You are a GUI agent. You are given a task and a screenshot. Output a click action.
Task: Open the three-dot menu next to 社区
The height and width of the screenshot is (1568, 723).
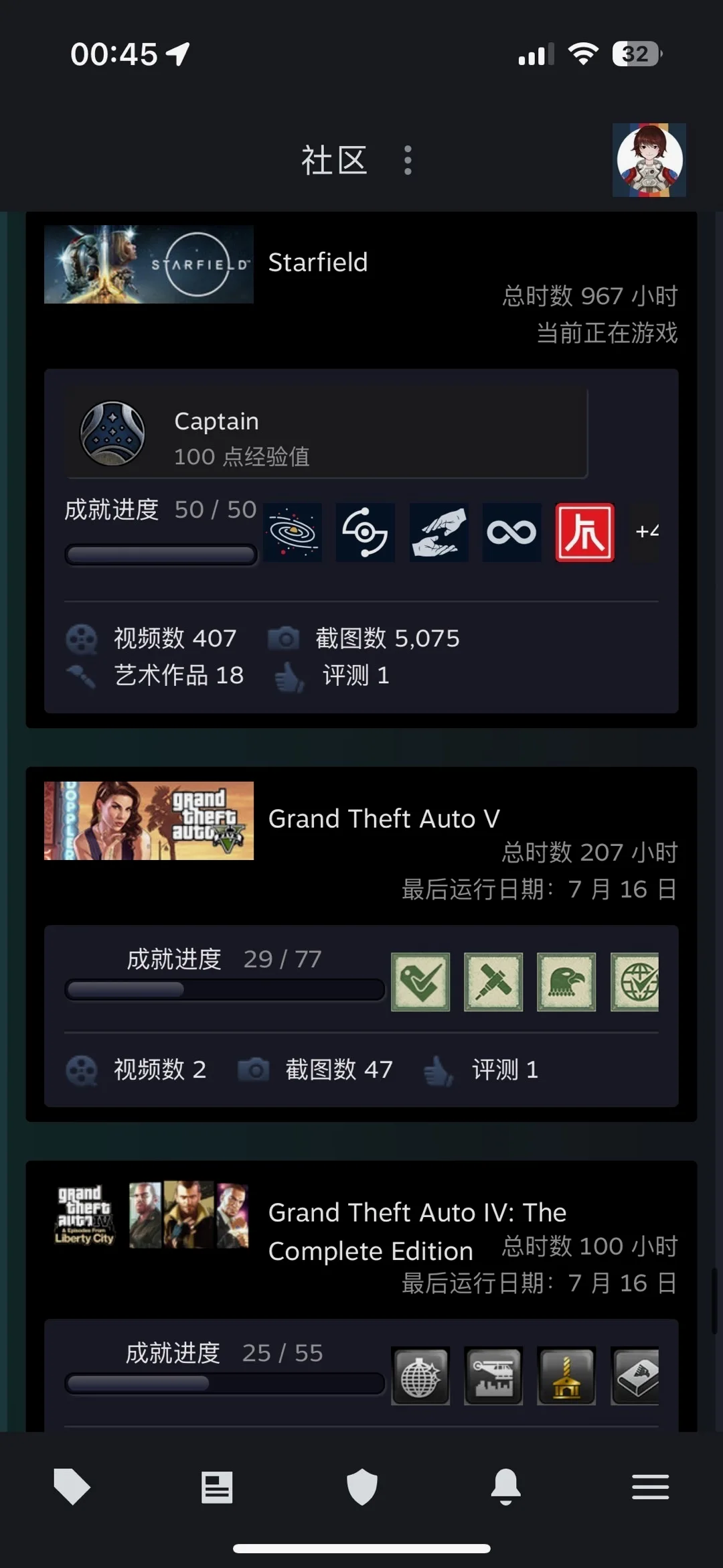408,161
